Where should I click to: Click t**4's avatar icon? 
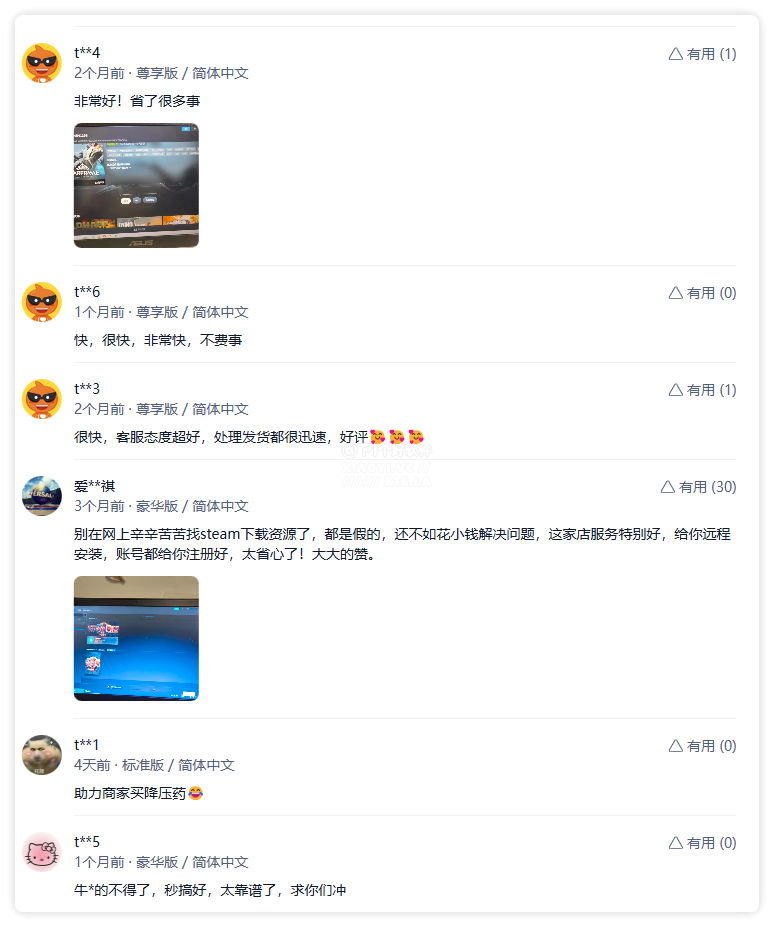click(x=42, y=59)
